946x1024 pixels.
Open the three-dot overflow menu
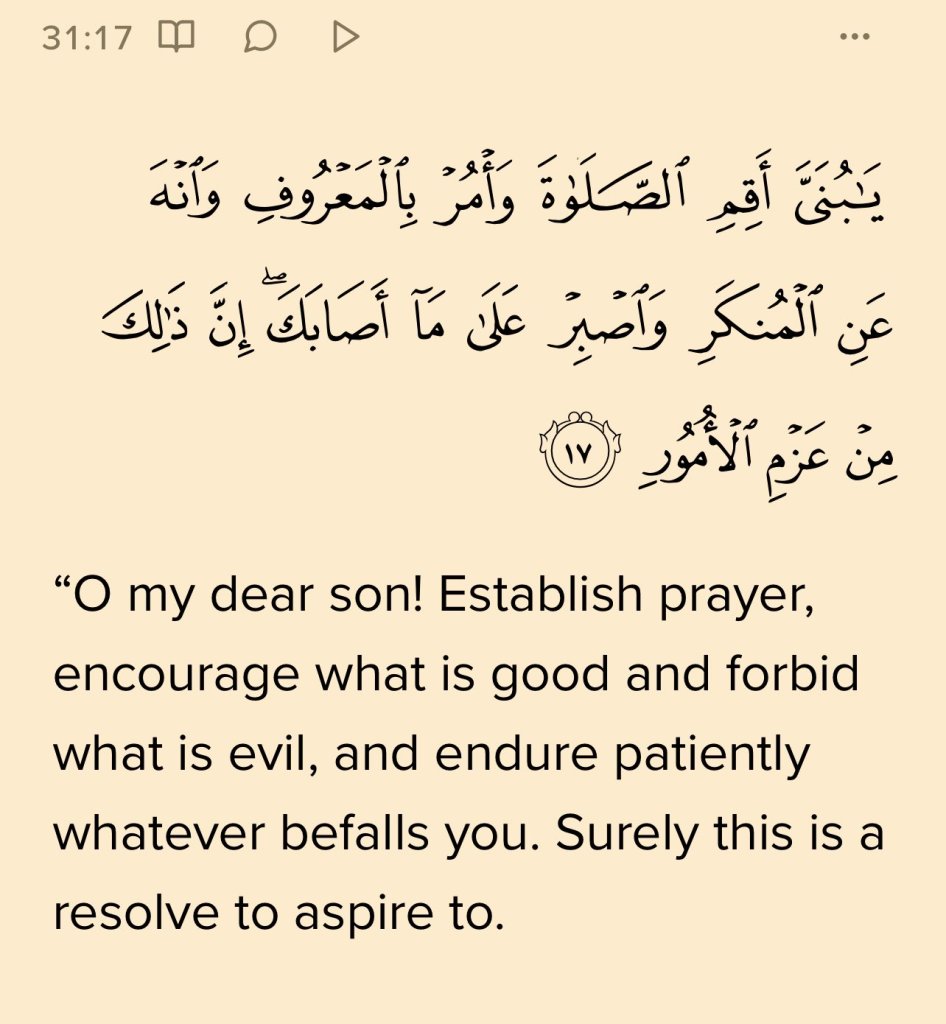coord(855,38)
